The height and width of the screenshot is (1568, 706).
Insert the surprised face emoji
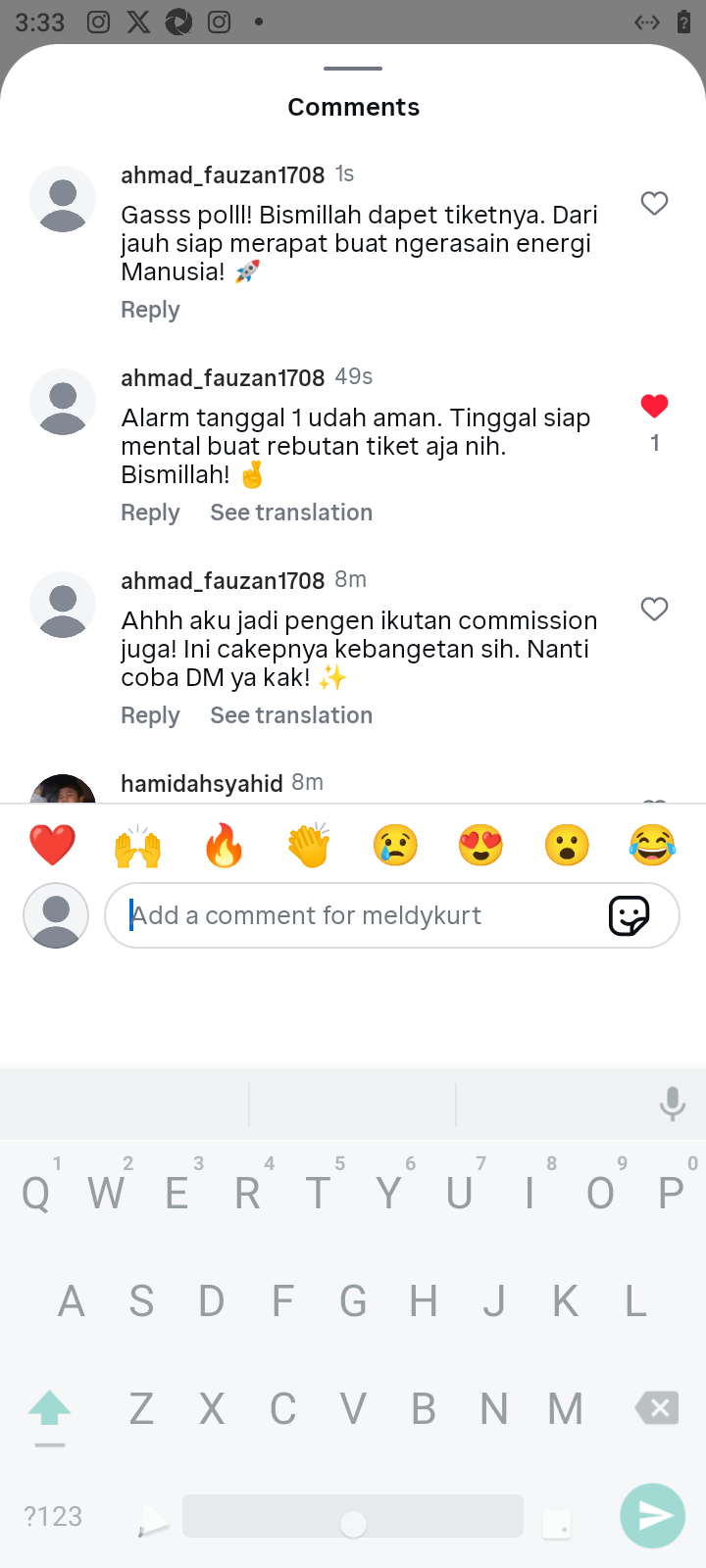tap(567, 845)
